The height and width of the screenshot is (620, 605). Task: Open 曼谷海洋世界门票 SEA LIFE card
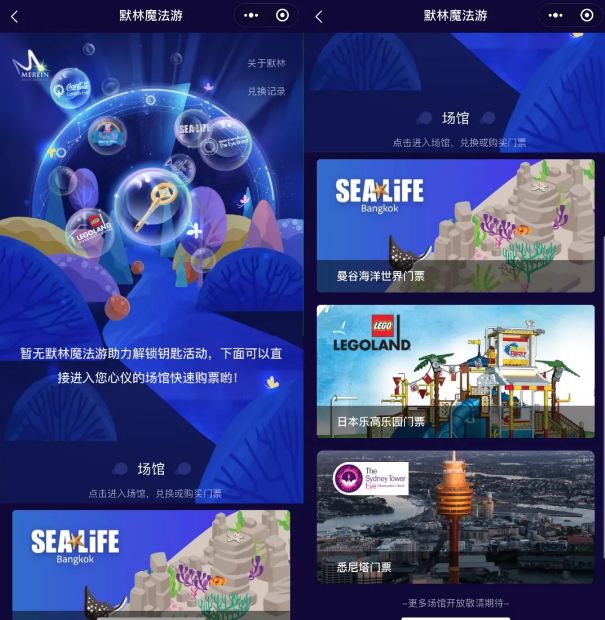pos(455,225)
